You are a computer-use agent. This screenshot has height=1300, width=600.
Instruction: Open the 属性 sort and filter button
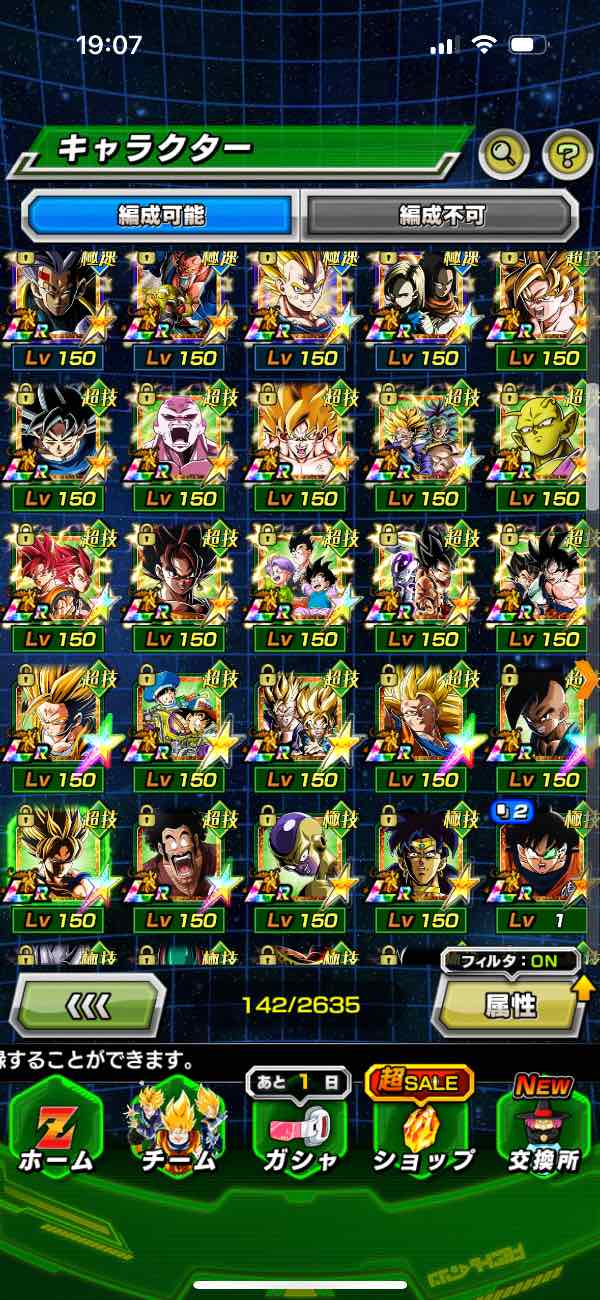point(510,1004)
